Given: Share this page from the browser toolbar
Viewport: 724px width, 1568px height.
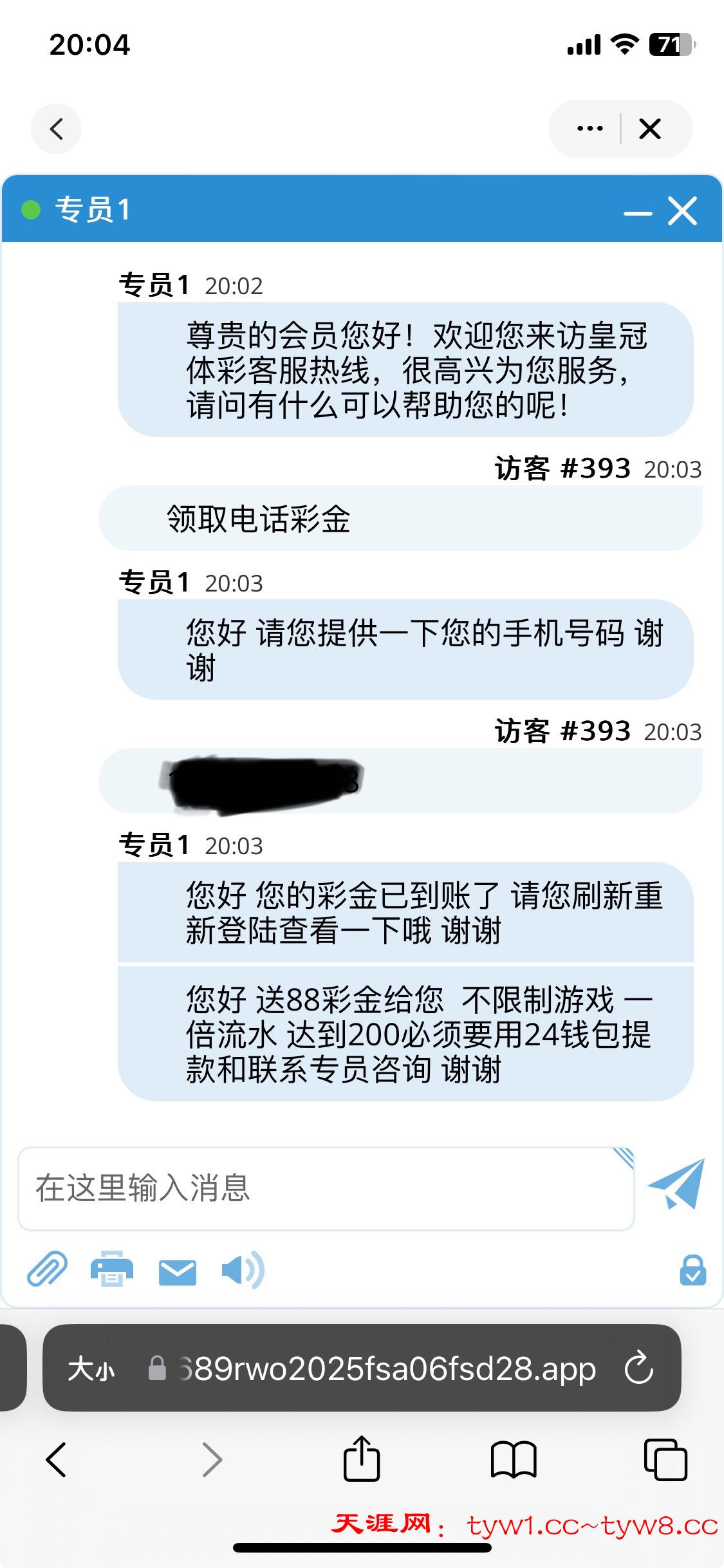Looking at the screenshot, I should (x=362, y=1460).
